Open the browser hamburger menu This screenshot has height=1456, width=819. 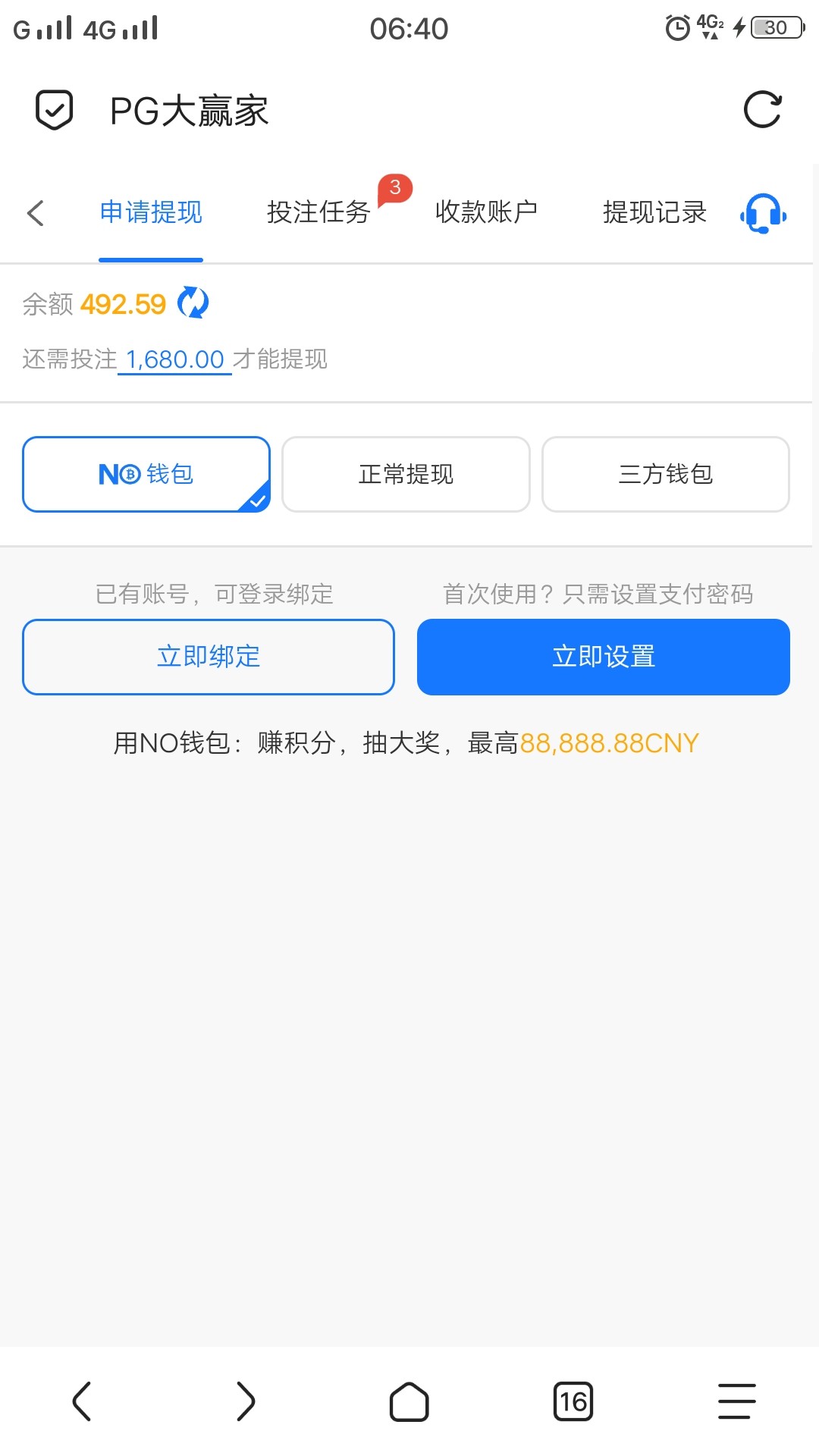(x=736, y=1401)
